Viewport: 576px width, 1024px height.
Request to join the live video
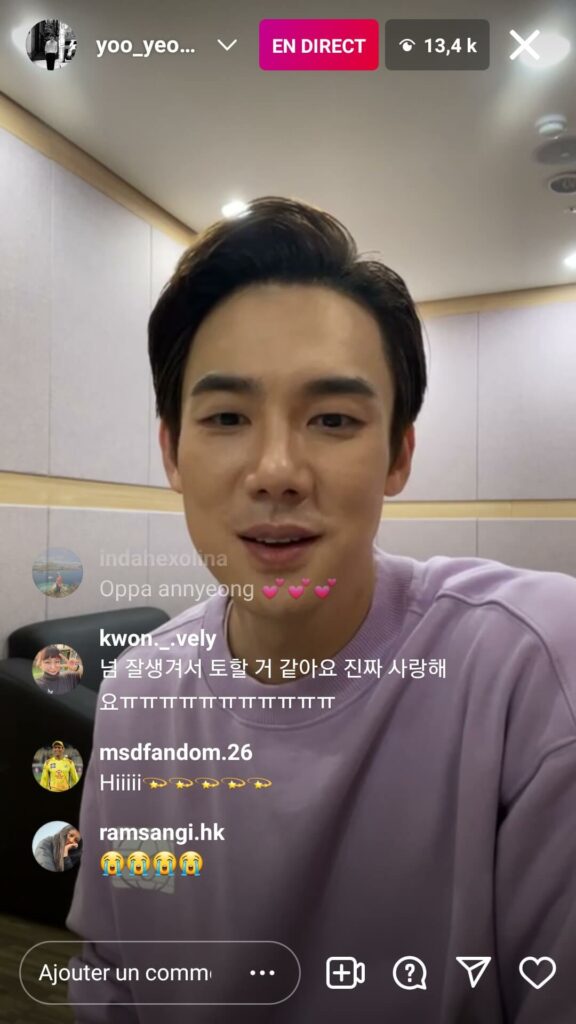click(345, 973)
